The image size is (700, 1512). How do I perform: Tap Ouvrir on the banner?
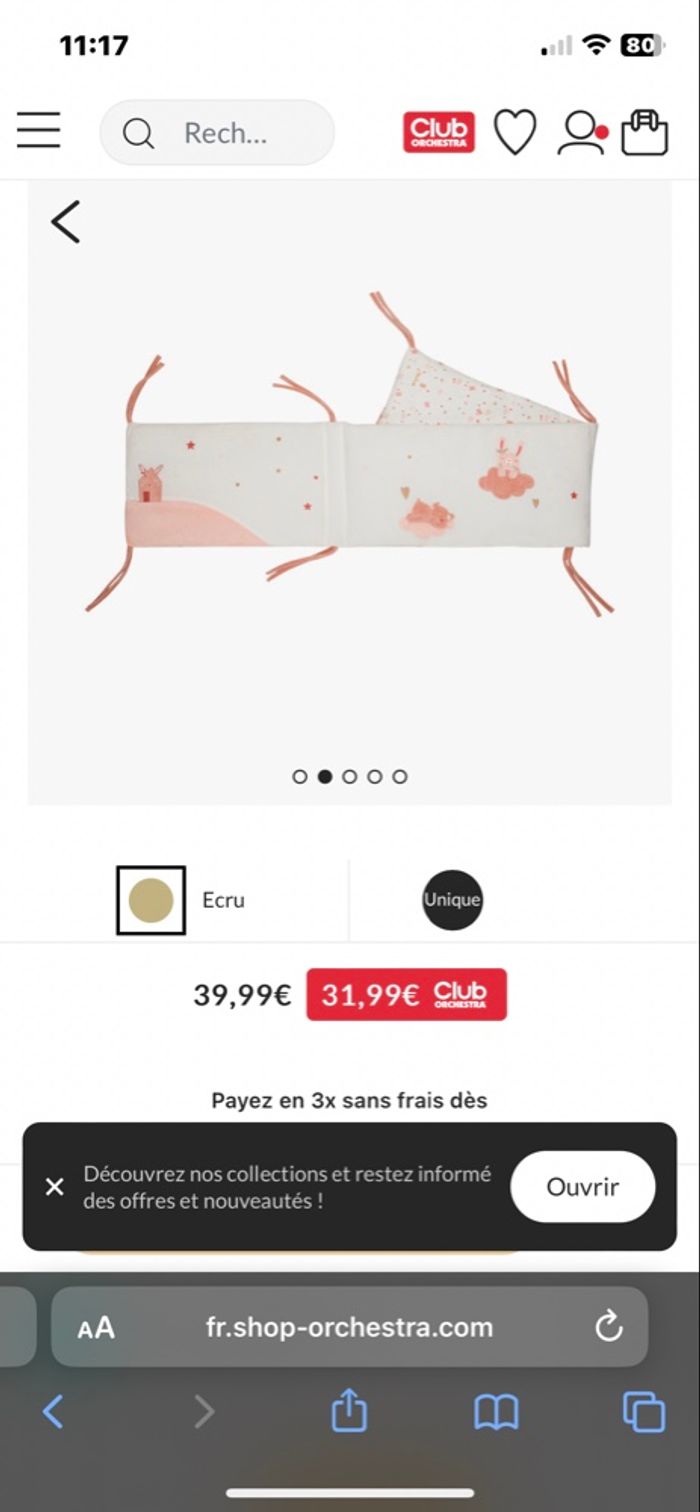click(x=582, y=1187)
